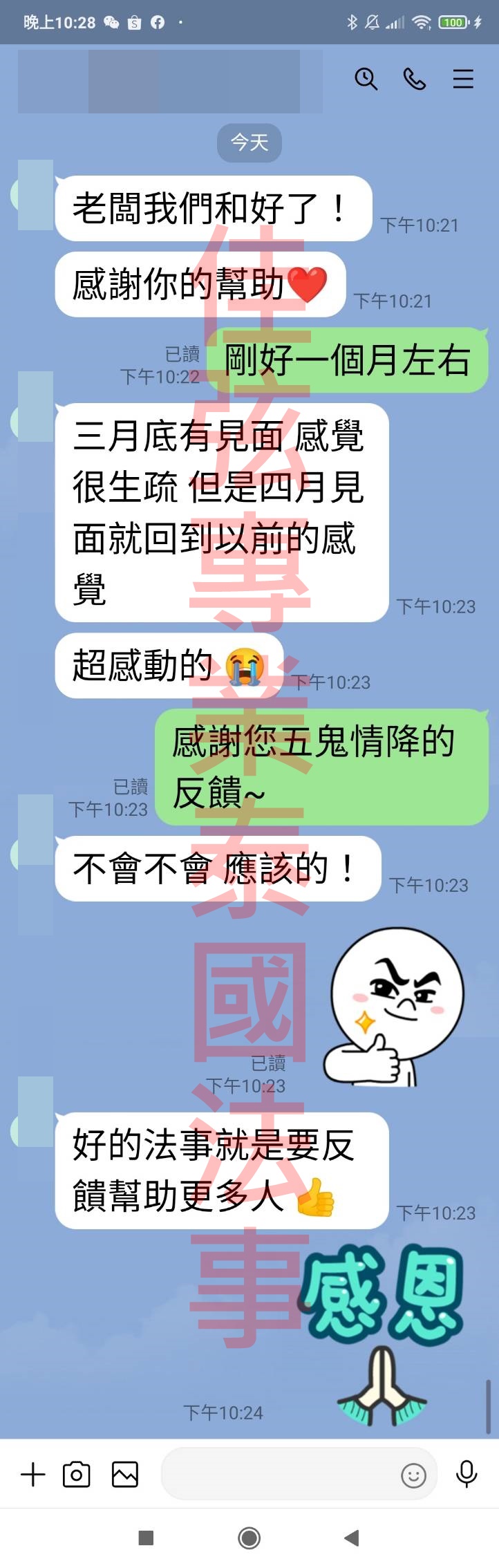
Task: Go back with system back button
Action: click(352, 1538)
